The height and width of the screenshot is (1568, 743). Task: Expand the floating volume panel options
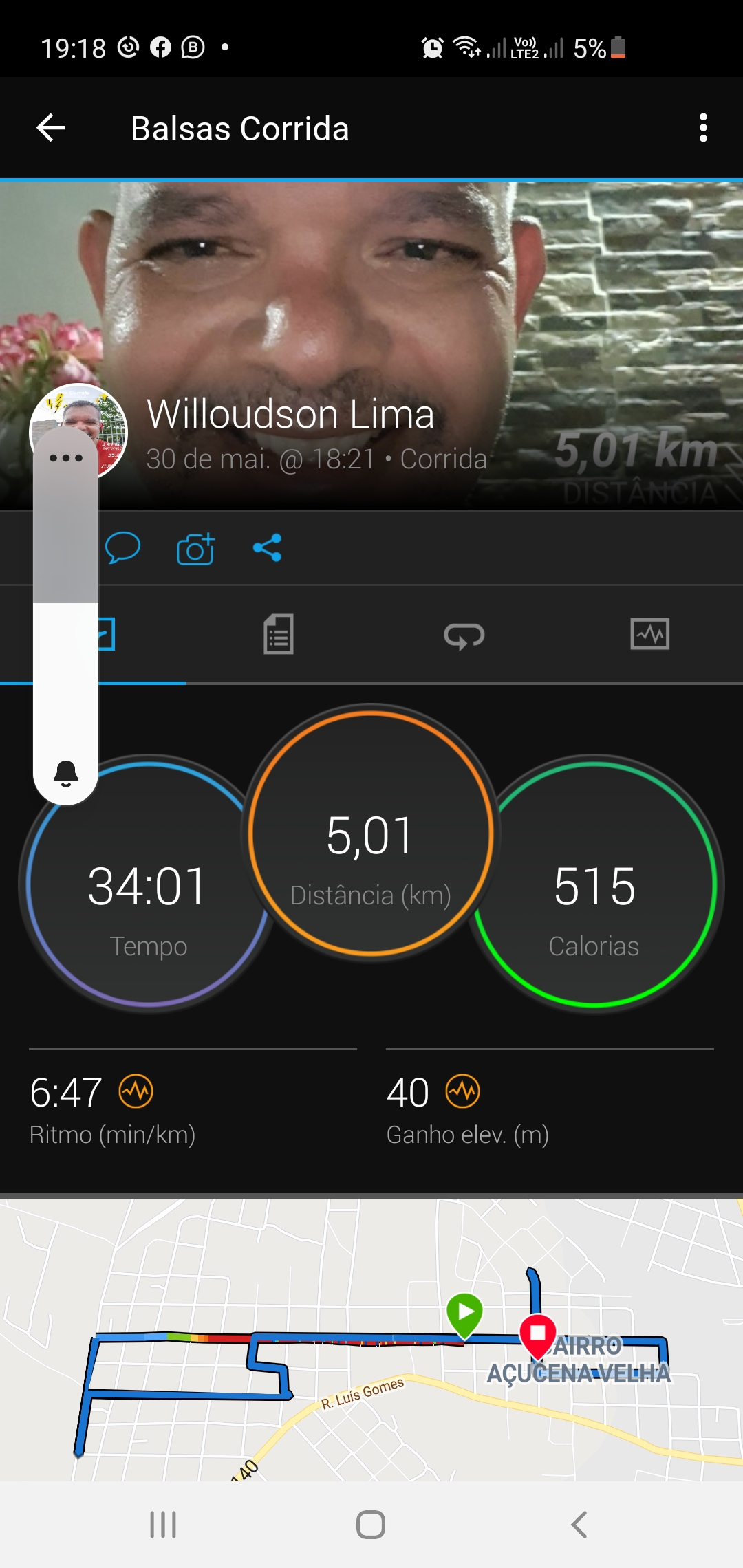(x=66, y=458)
